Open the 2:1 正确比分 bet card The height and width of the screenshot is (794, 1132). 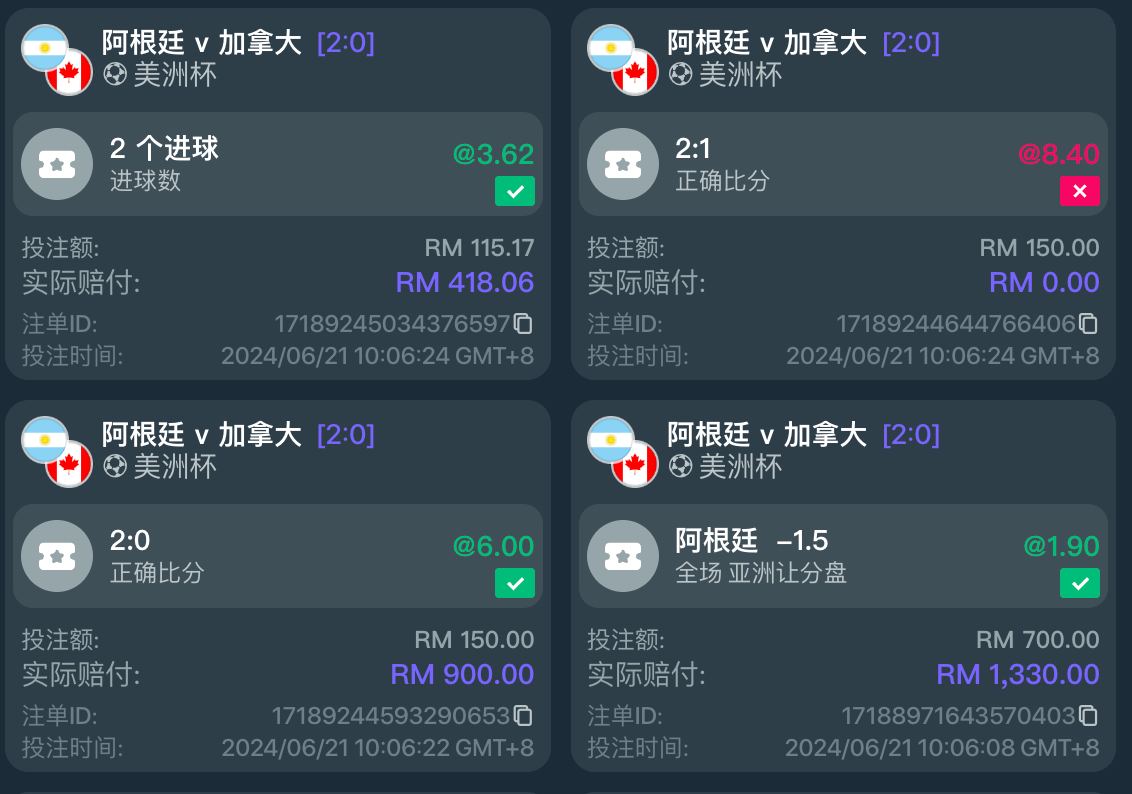click(843, 164)
